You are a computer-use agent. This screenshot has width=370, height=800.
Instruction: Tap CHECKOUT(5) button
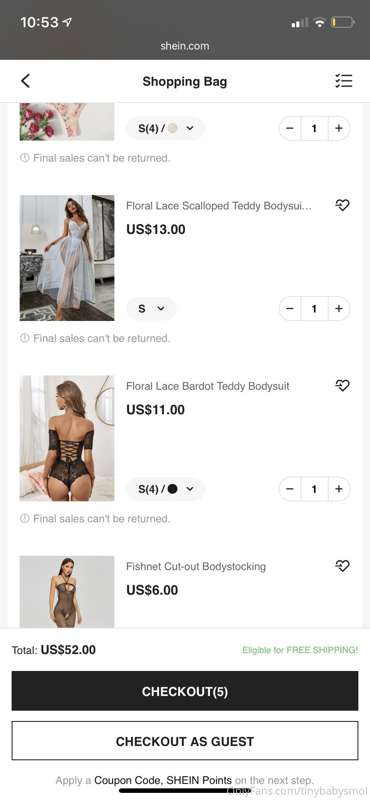click(x=185, y=691)
